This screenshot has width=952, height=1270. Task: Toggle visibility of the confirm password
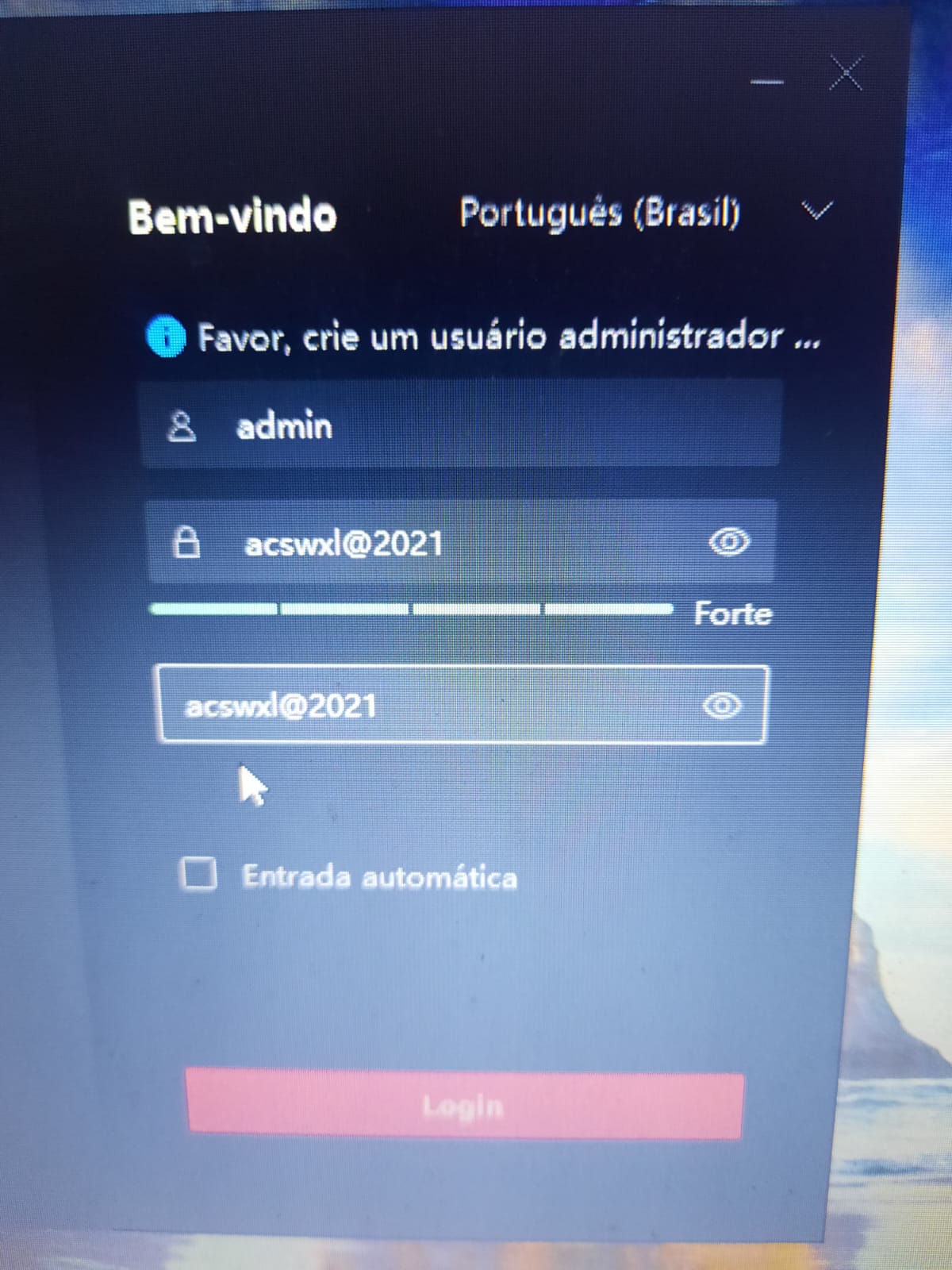click(x=722, y=705)
